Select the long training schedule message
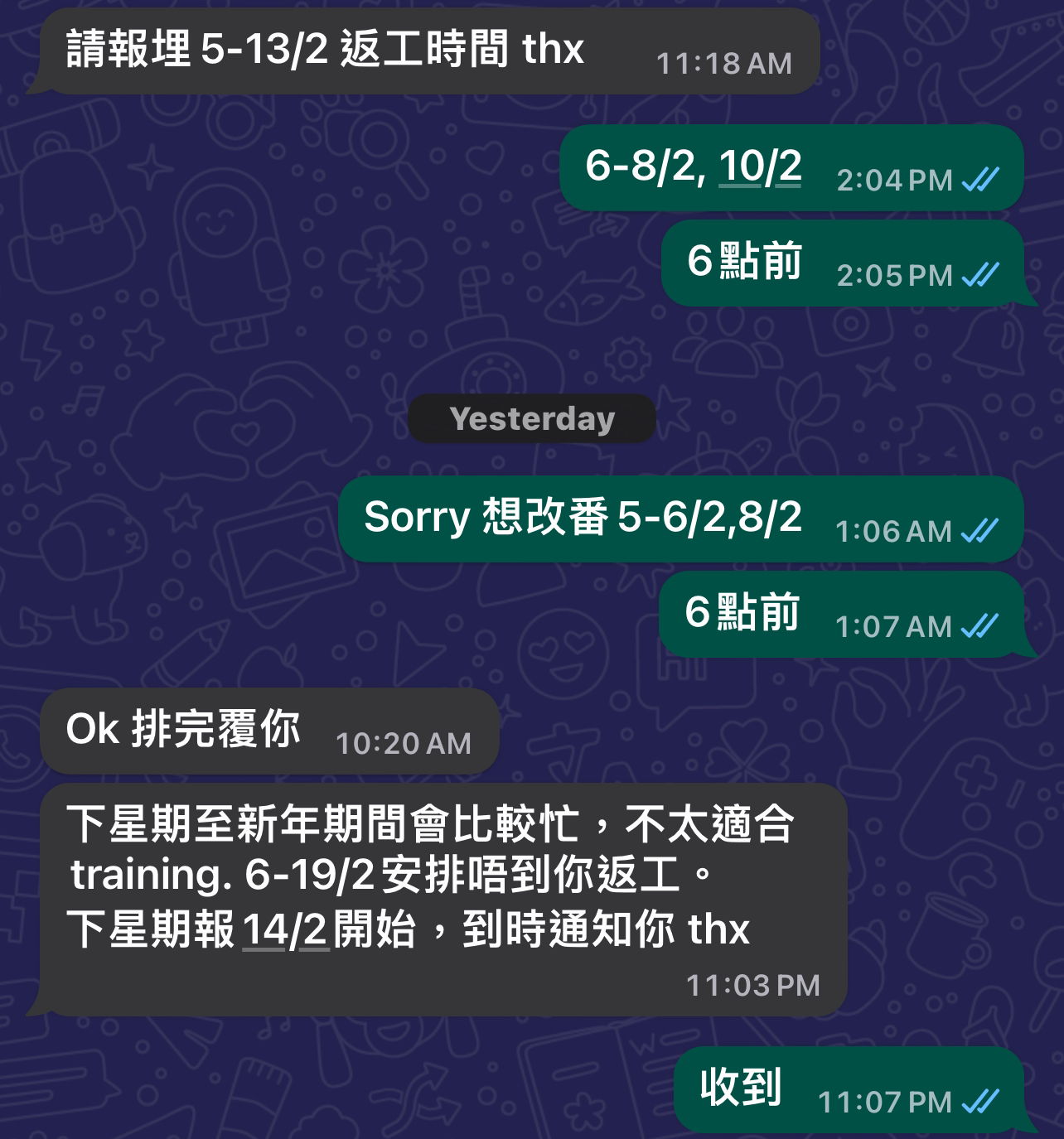The width and height of the screenshot is (1064, 1139). tap(431, 878)
